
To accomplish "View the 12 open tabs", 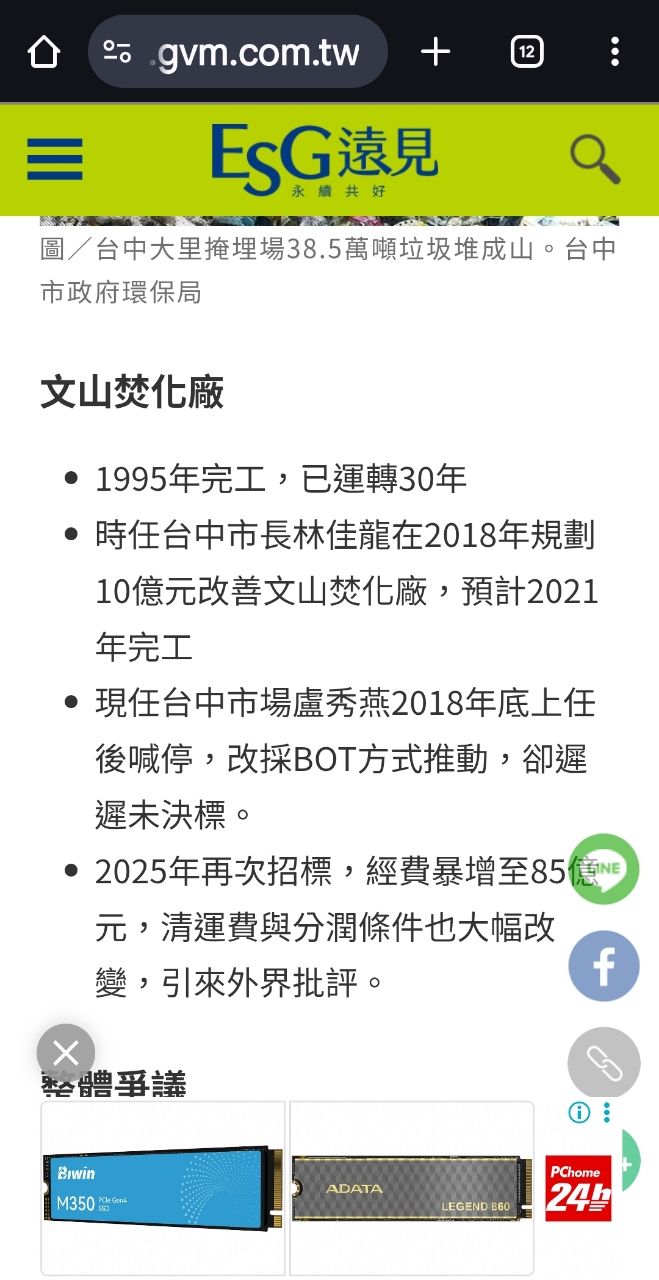I will click(527, 52).
